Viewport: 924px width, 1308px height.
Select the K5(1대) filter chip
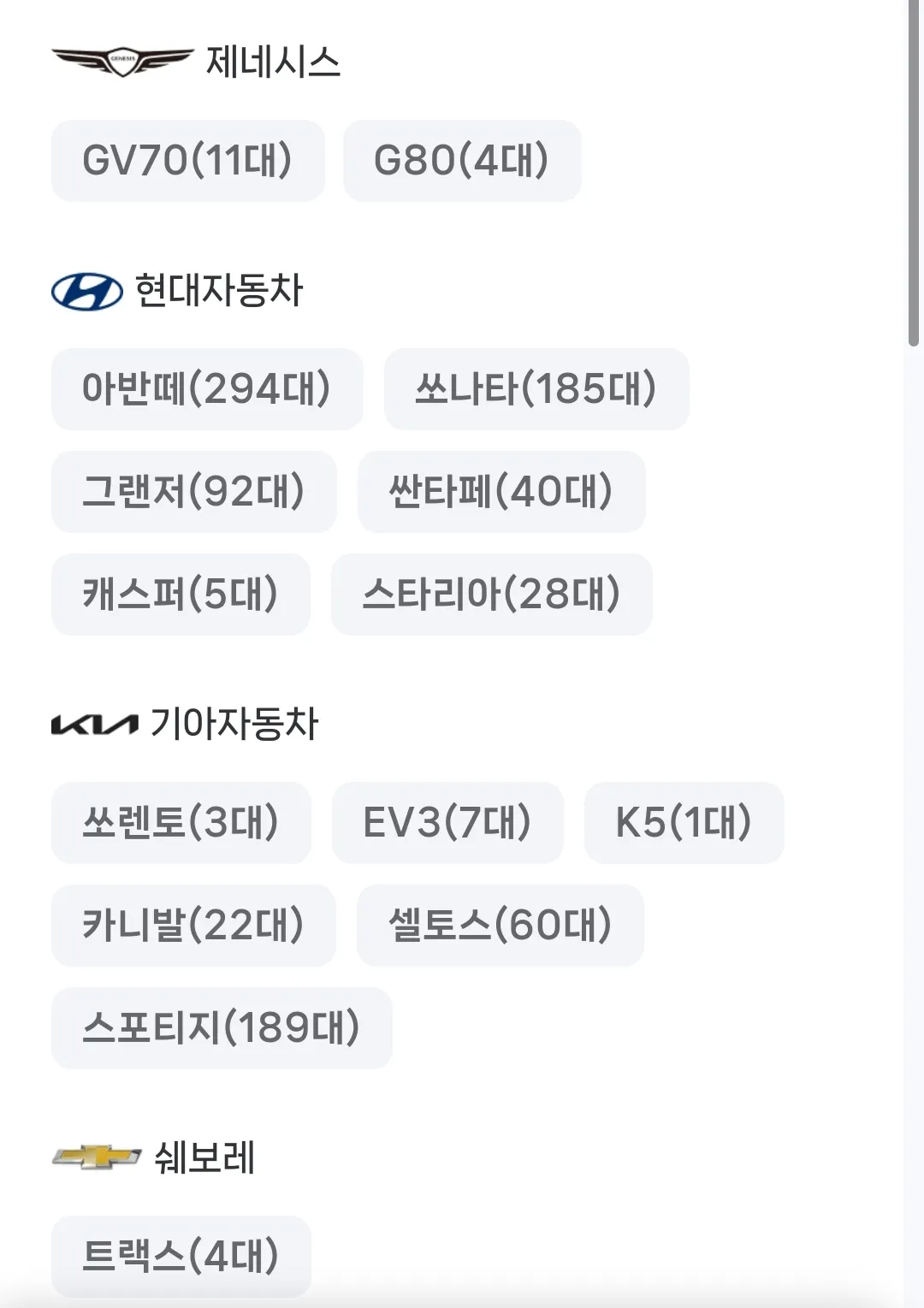pyautogui.click(x=684, y=822)
